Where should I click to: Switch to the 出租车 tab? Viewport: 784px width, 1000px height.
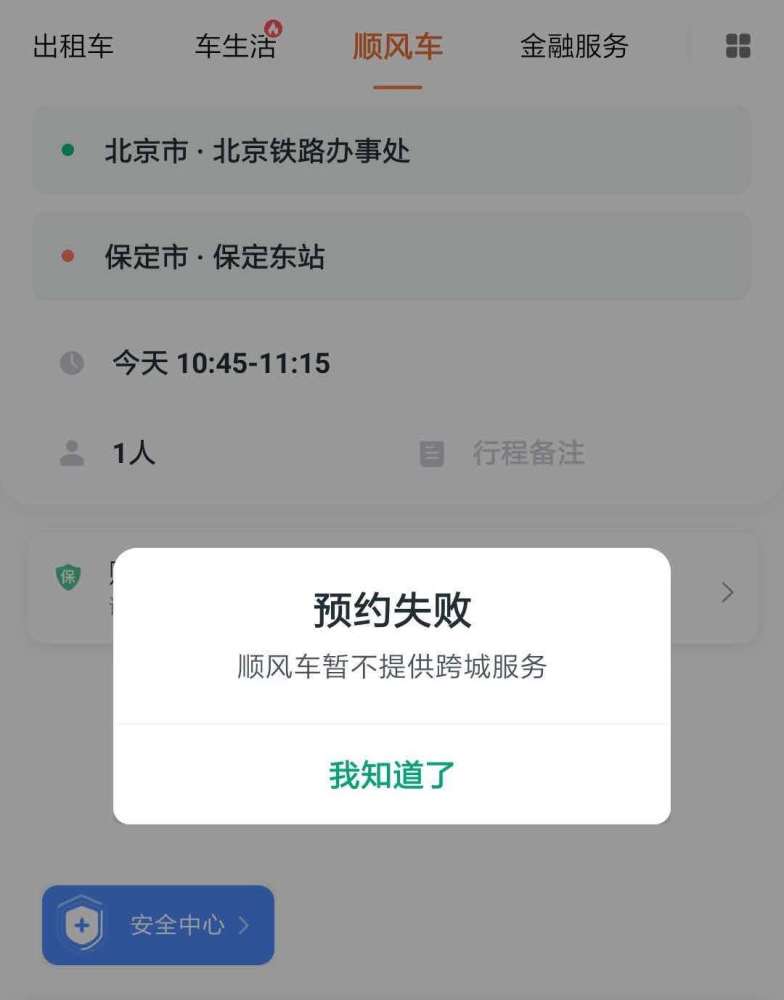(73, 46)
